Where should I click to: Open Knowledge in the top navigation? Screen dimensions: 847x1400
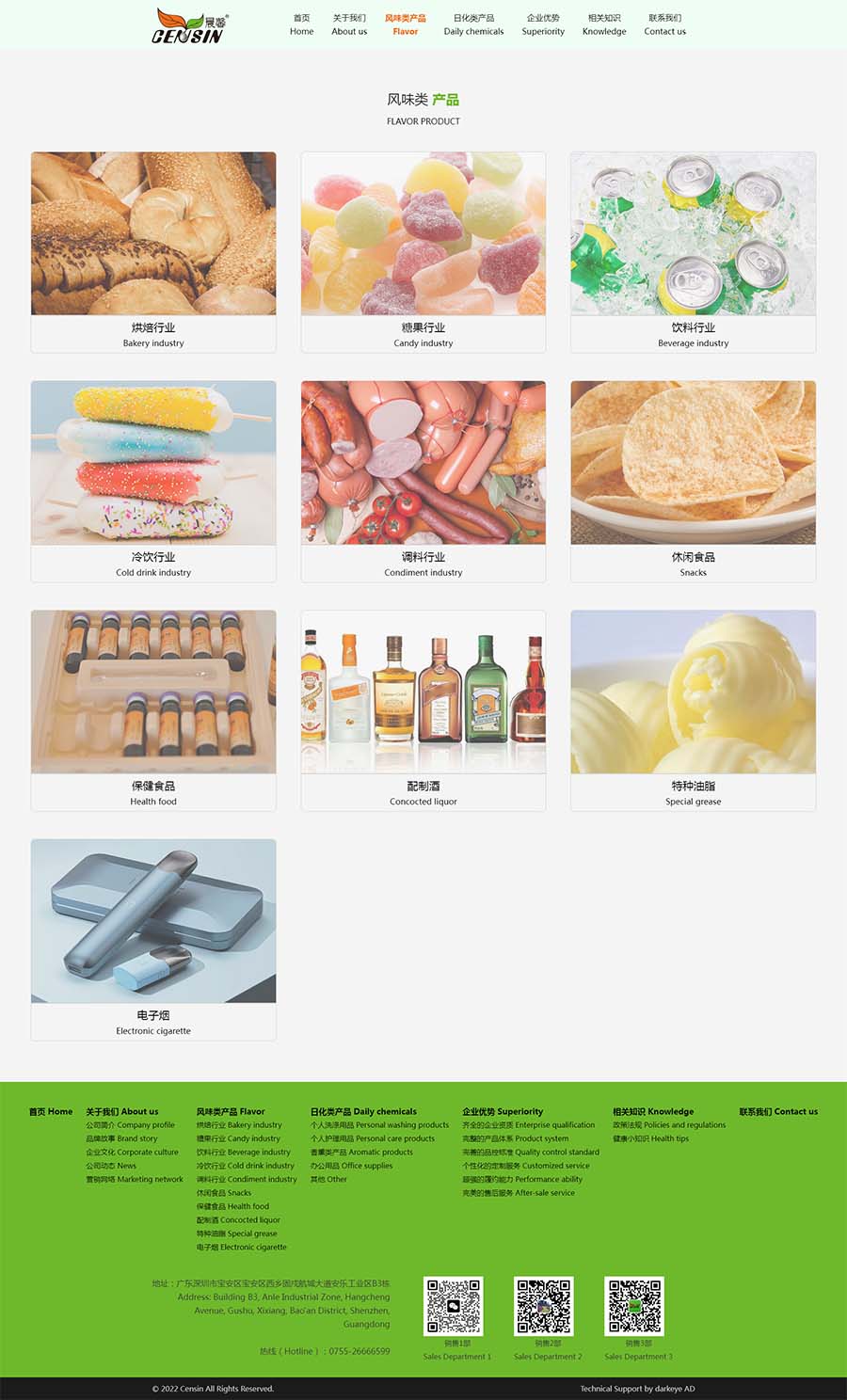pos(604,24)
